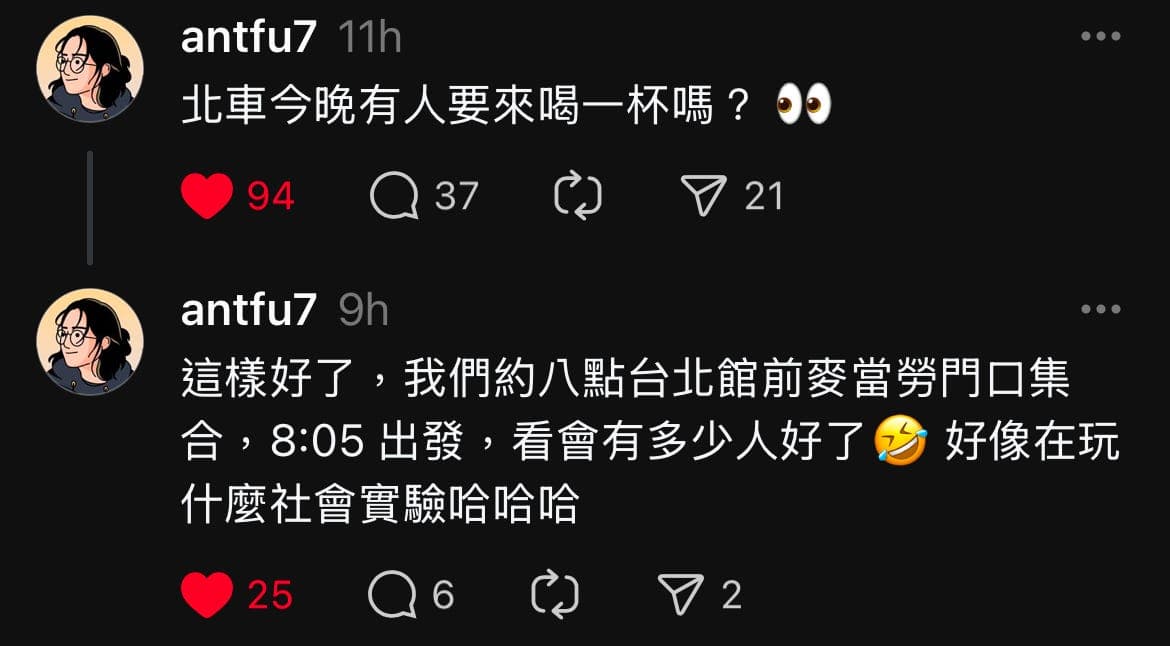1170x646 pixels.
Task: Open antfu7's avatar on the 9h post
Action: click(90, 341)
